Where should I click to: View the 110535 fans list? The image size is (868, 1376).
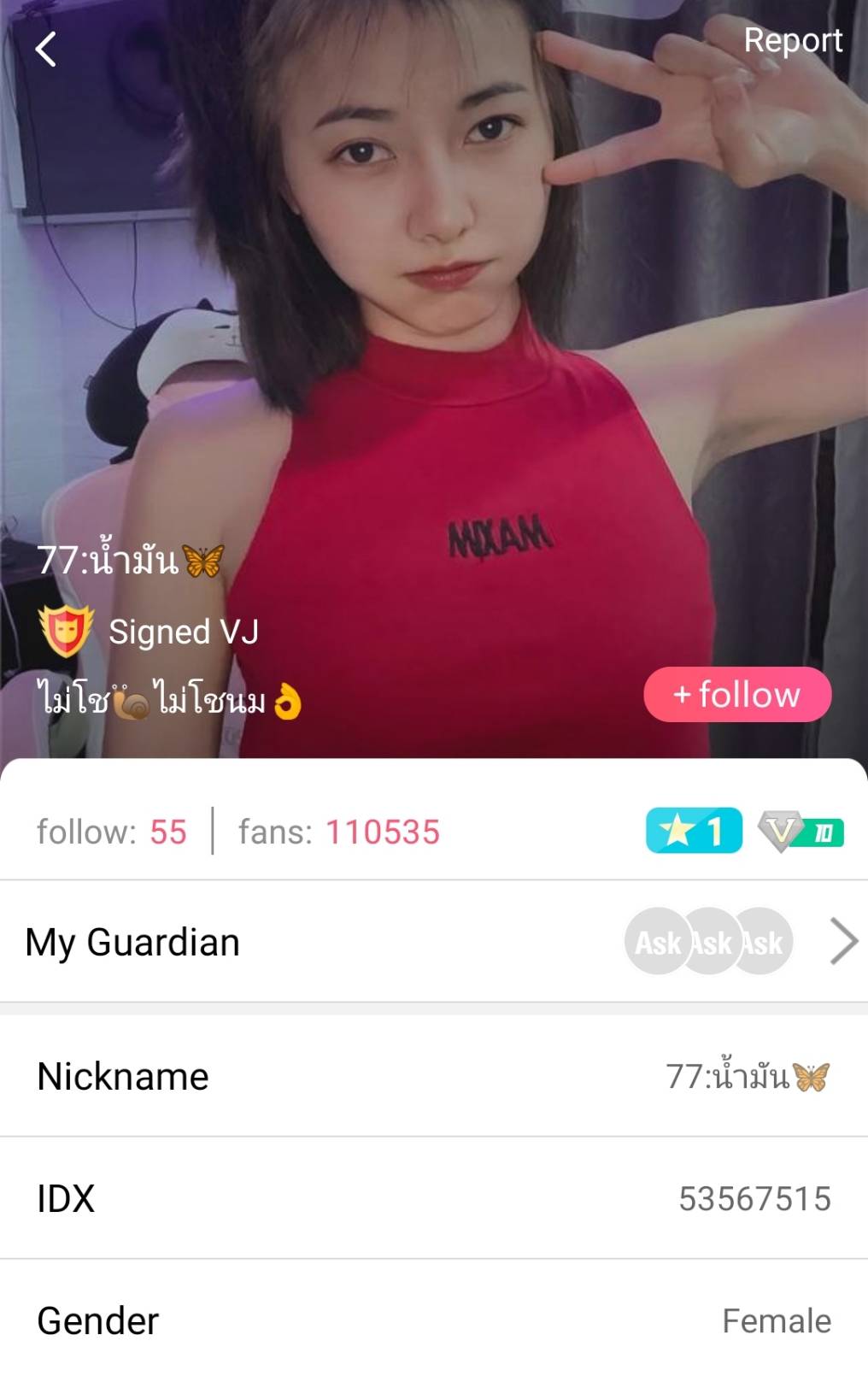(x=339, y=832)
